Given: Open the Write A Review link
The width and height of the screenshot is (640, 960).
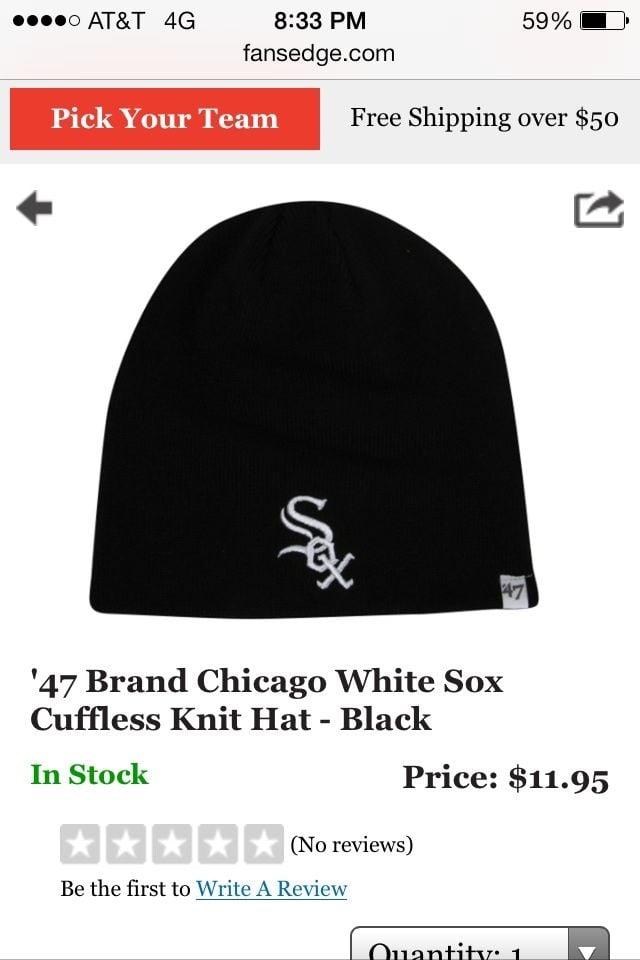Looking at the screenshot, I should pos(271,889).
